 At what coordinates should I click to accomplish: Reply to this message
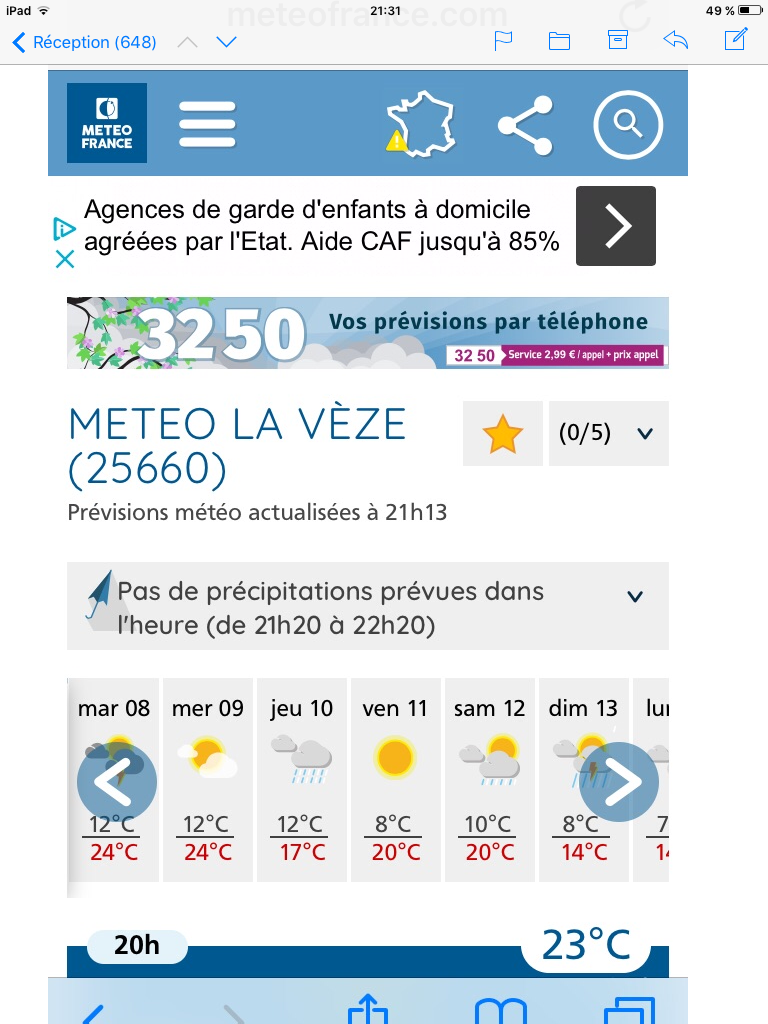point(676,41)
